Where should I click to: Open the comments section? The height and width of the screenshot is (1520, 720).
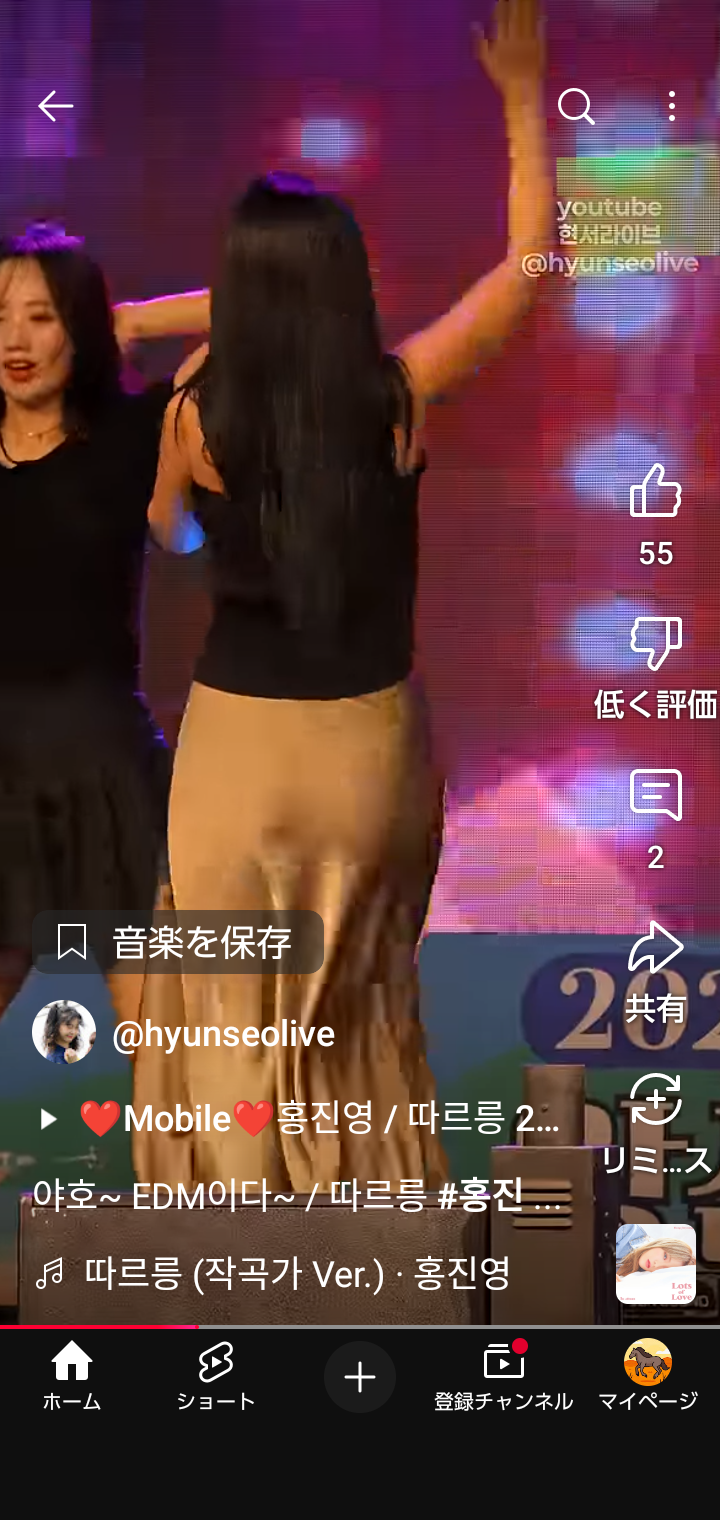pos(656,797)
